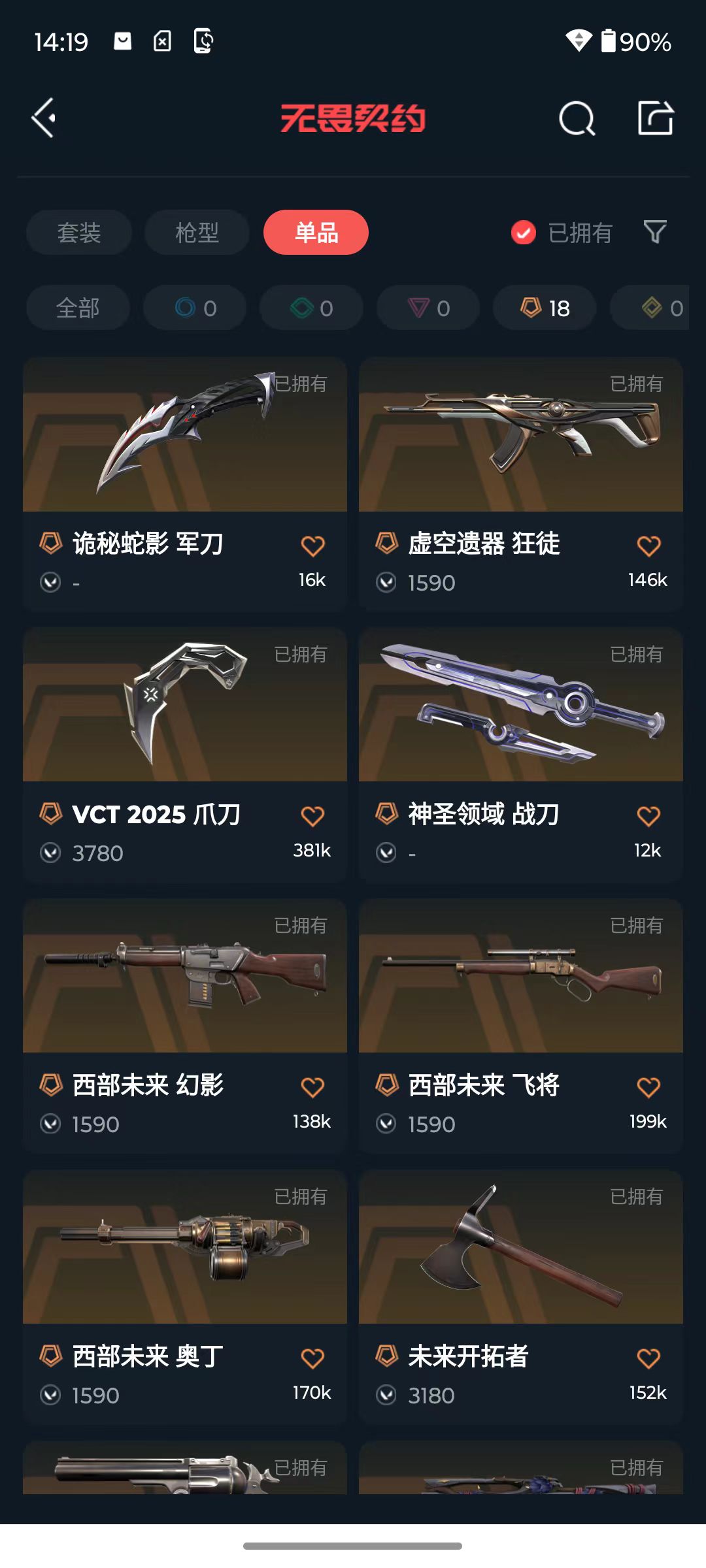Select the orange rarity chip showing 18
Image resolution: width=706 pixels, height=1568 pixels.
[545, 308]
